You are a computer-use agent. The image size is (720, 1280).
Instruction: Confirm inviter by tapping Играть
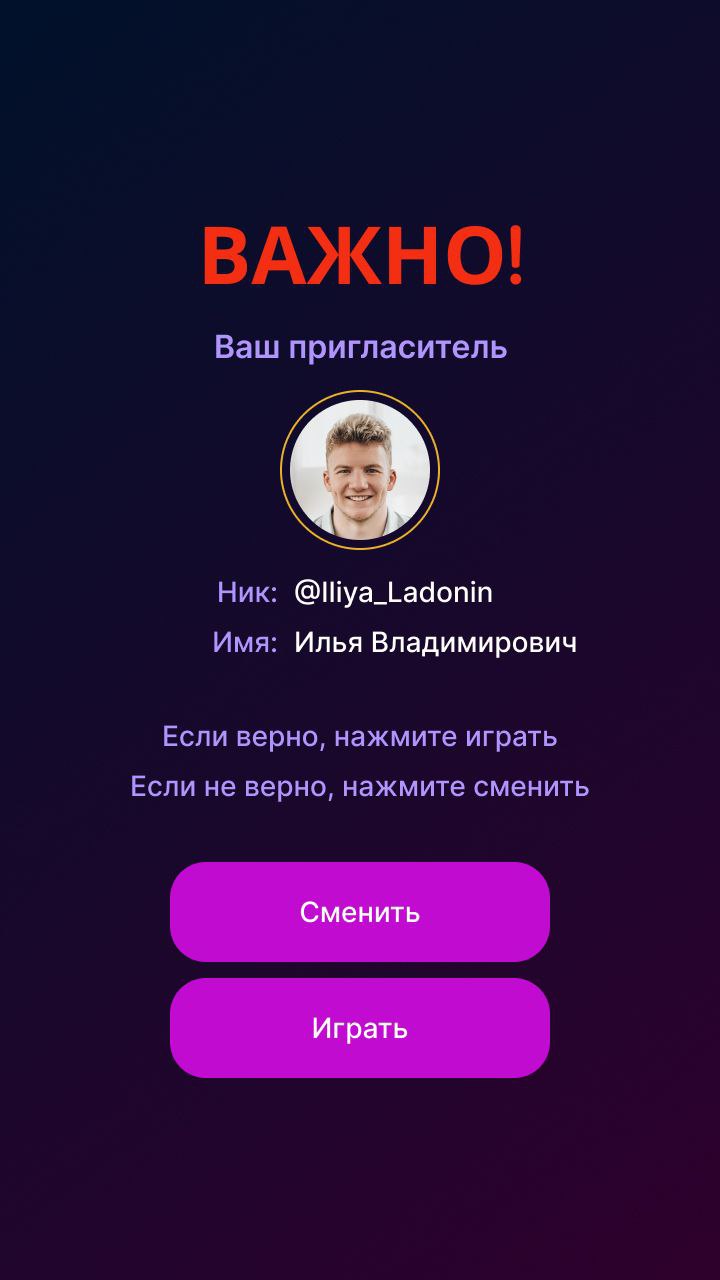(360, 1028)
